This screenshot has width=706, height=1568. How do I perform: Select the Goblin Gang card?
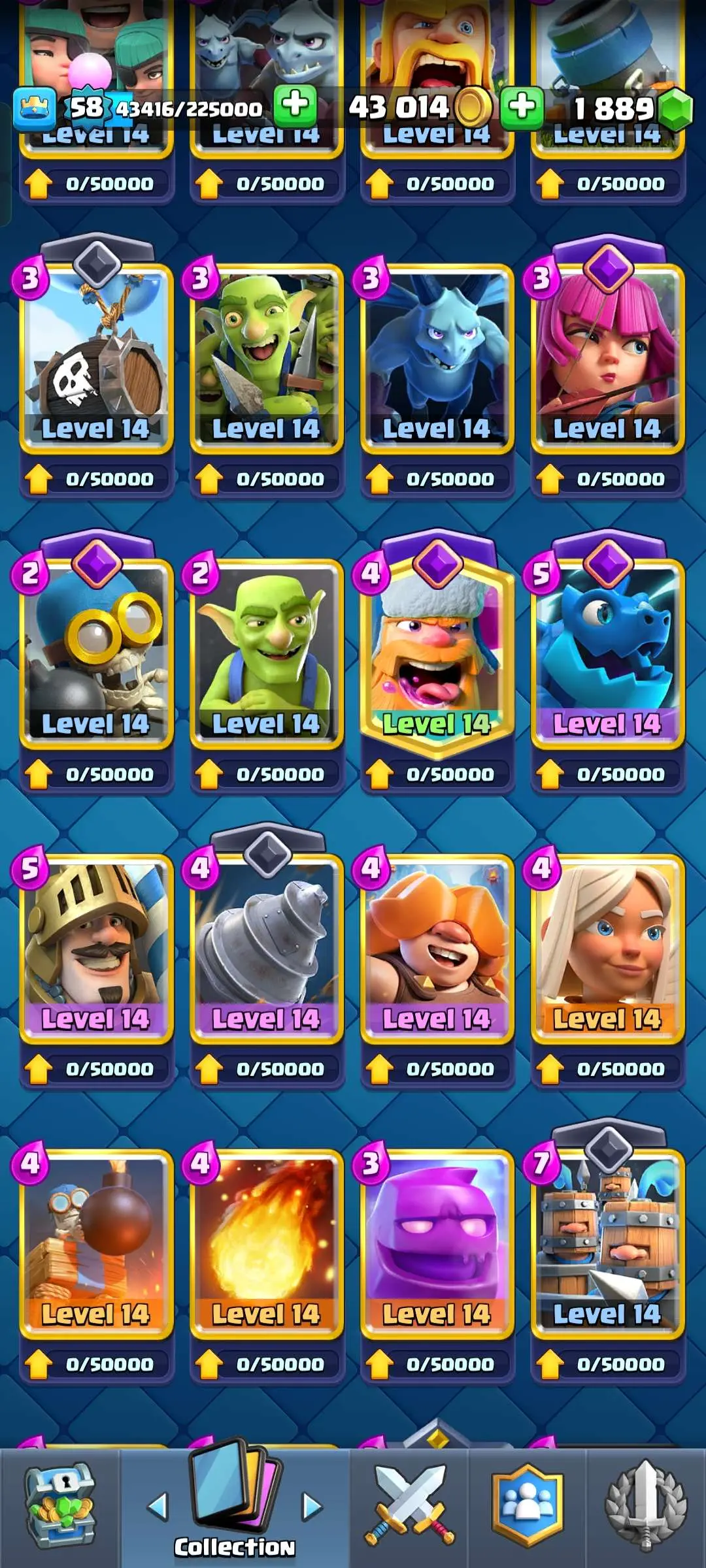tap(267, 356)
